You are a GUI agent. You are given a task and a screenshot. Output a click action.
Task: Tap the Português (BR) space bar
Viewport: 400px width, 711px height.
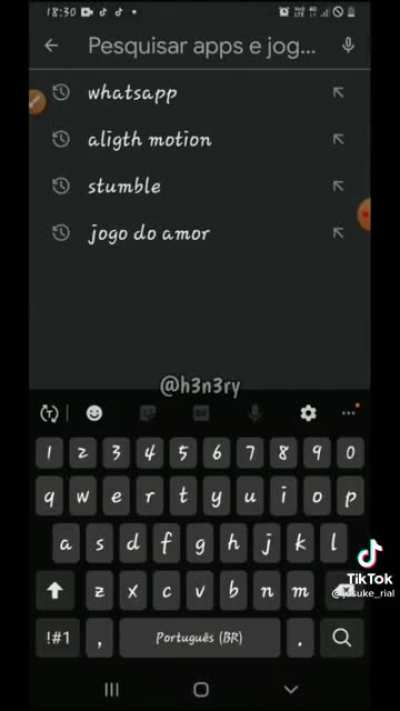pyautogui.click(x=200, y=638)
